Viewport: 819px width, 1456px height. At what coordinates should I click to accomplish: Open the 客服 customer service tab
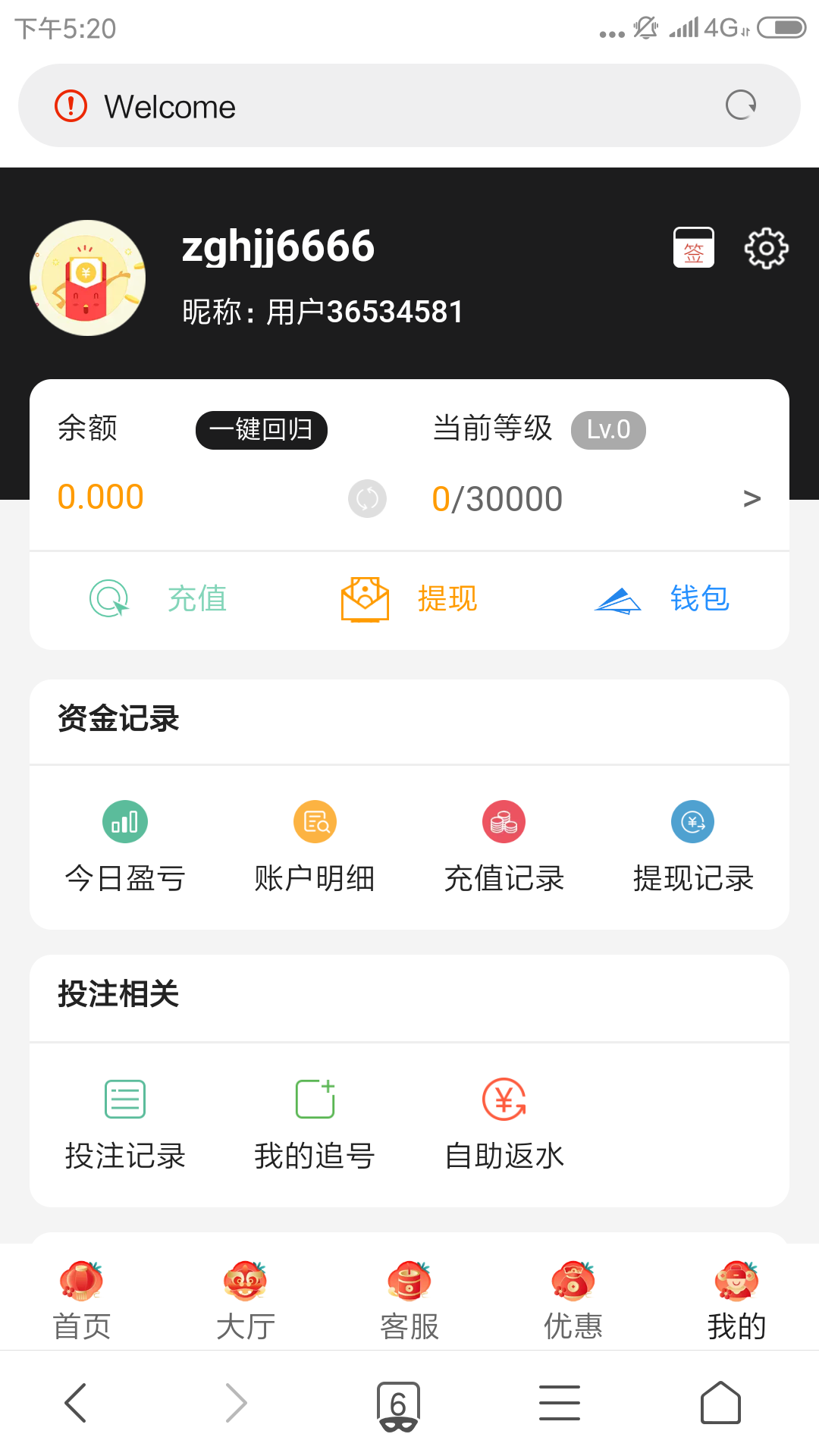(x=409, y=1300)
